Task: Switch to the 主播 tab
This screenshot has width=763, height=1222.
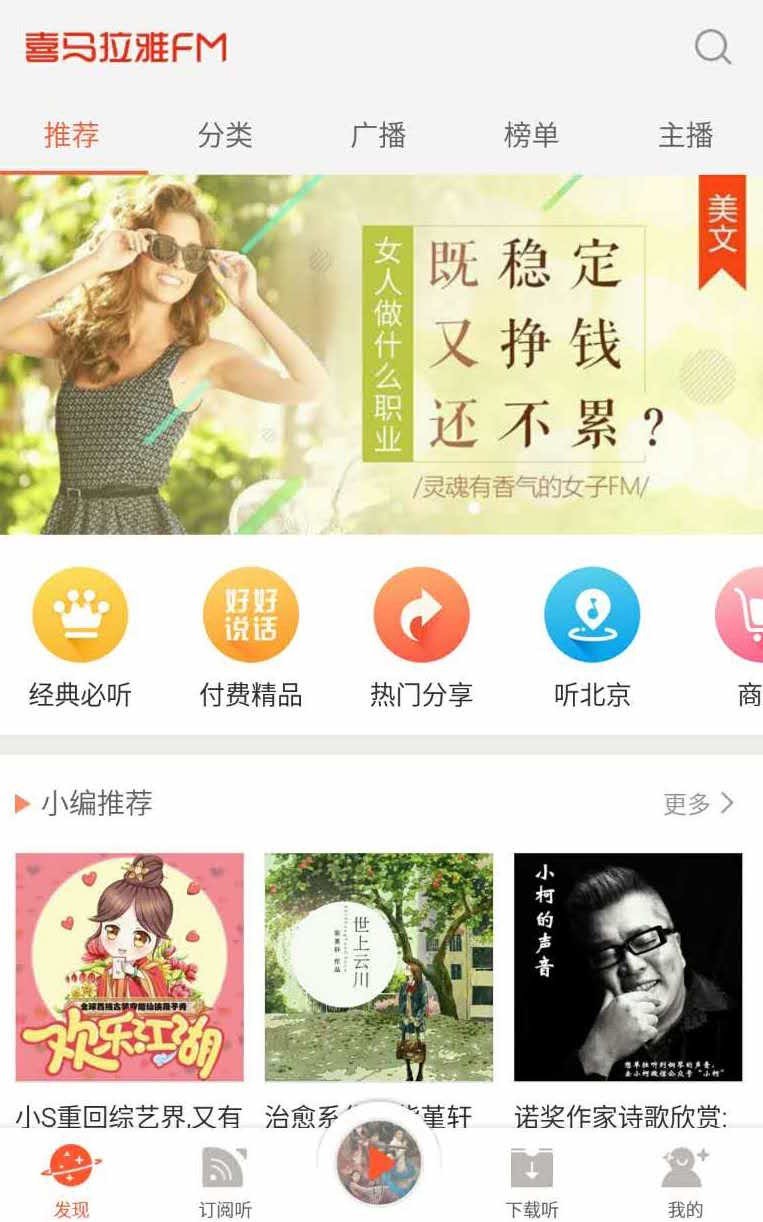Action: [685, 135]
